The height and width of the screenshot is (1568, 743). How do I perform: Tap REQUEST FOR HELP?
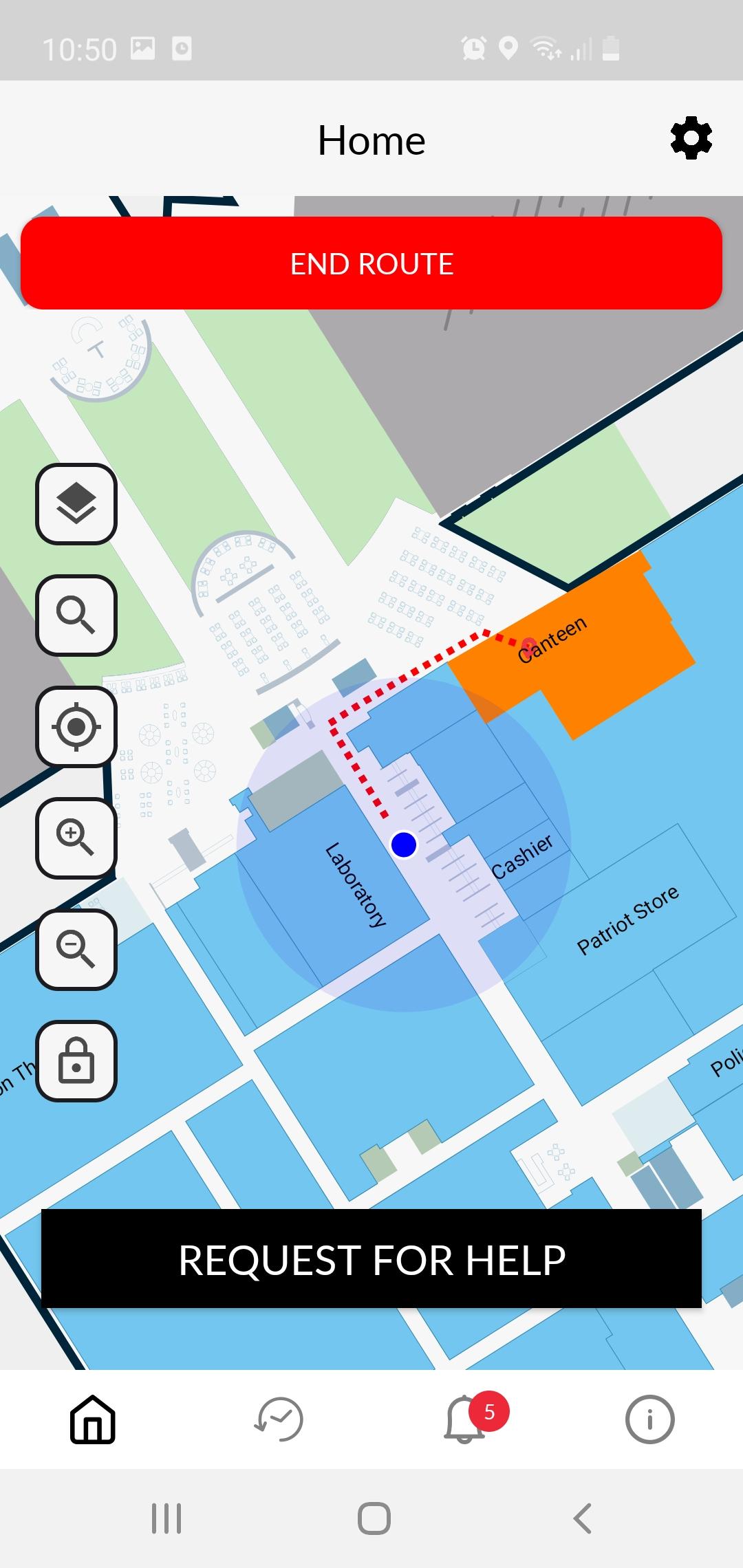click(x=371, y=1259)
